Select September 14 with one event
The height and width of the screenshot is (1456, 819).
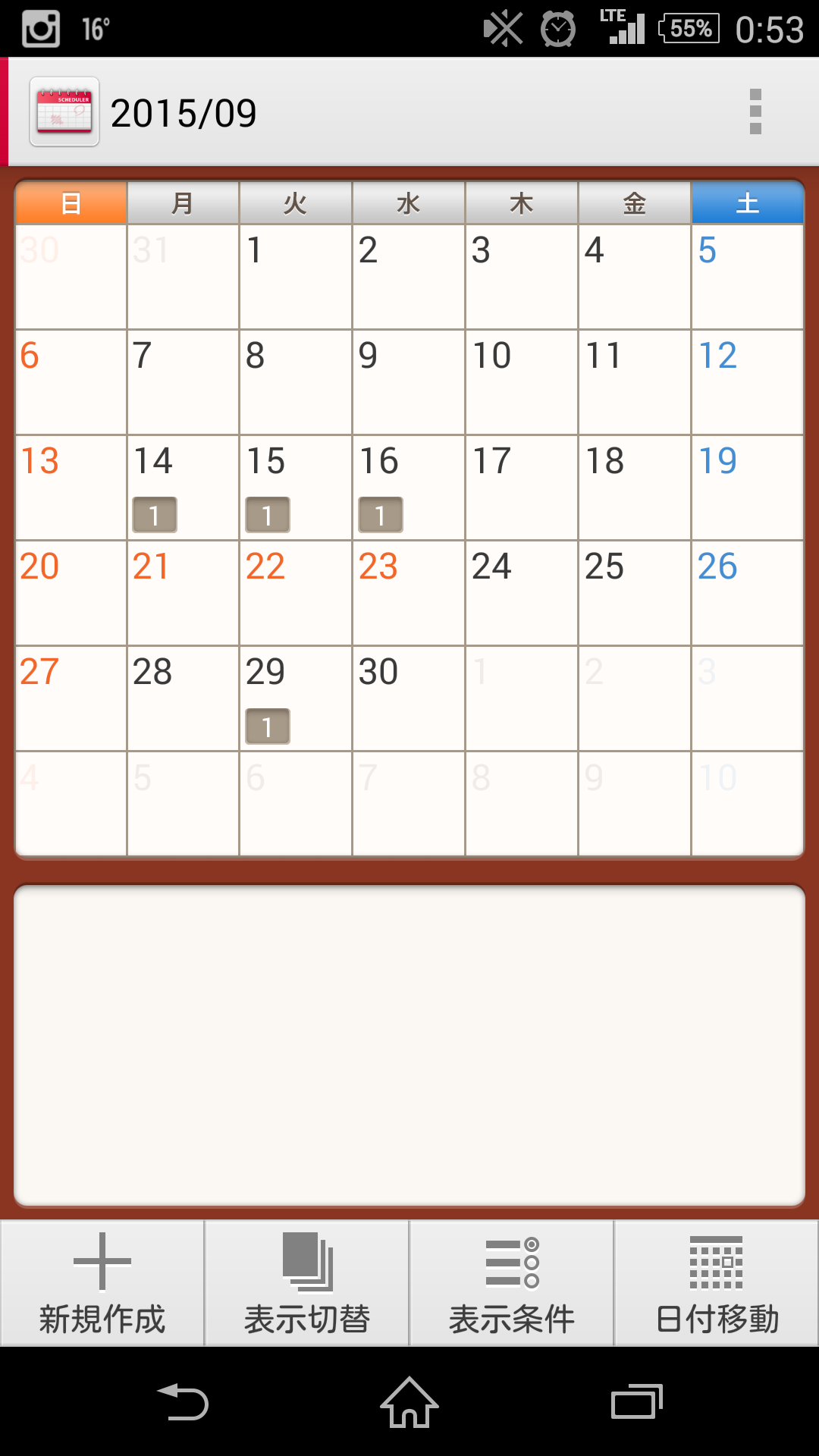[x=183, y=487]
